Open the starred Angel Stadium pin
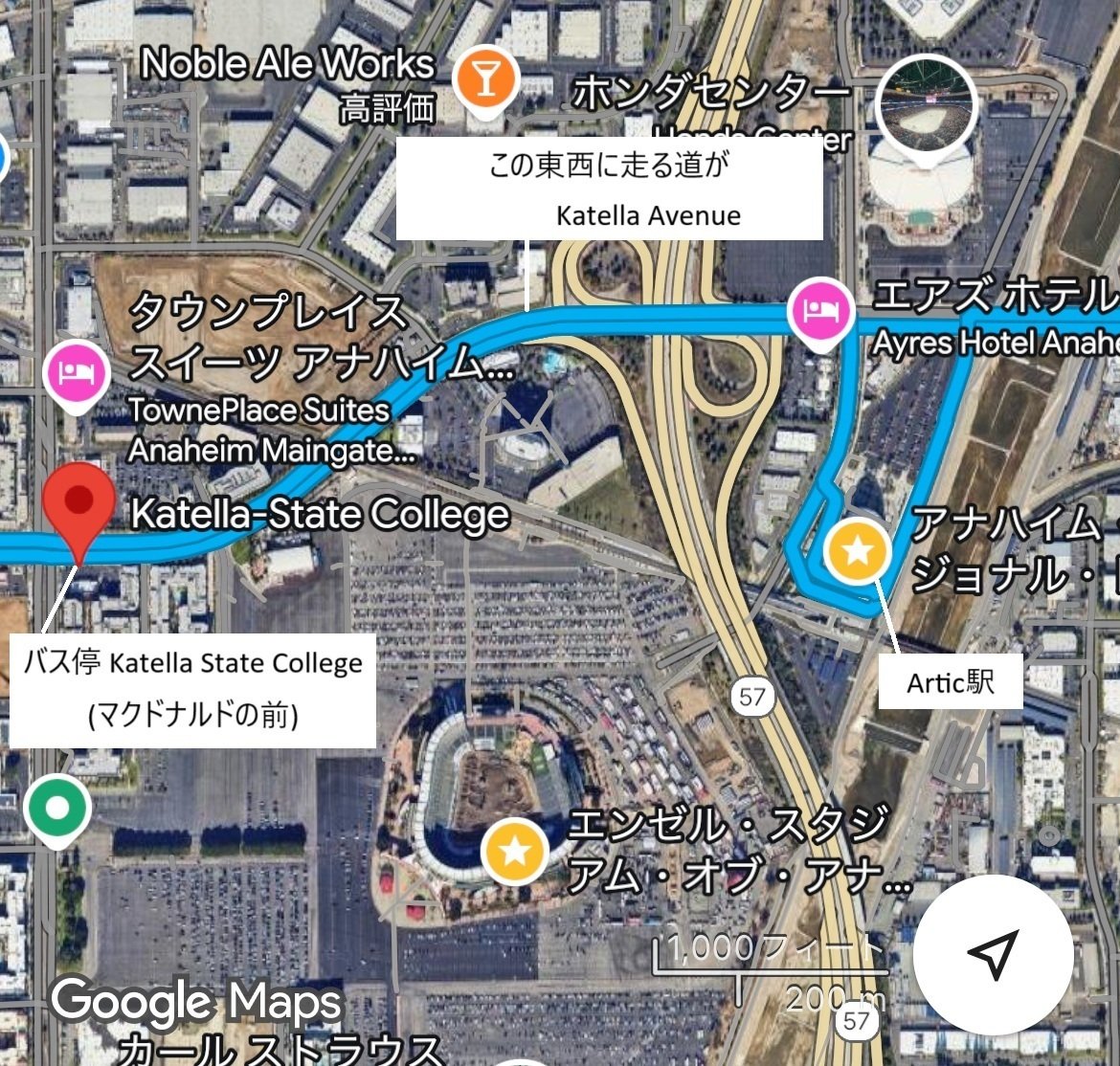Image resolution: width=1120 pixels, height=1066 pixels. click(x=515, y=850)
